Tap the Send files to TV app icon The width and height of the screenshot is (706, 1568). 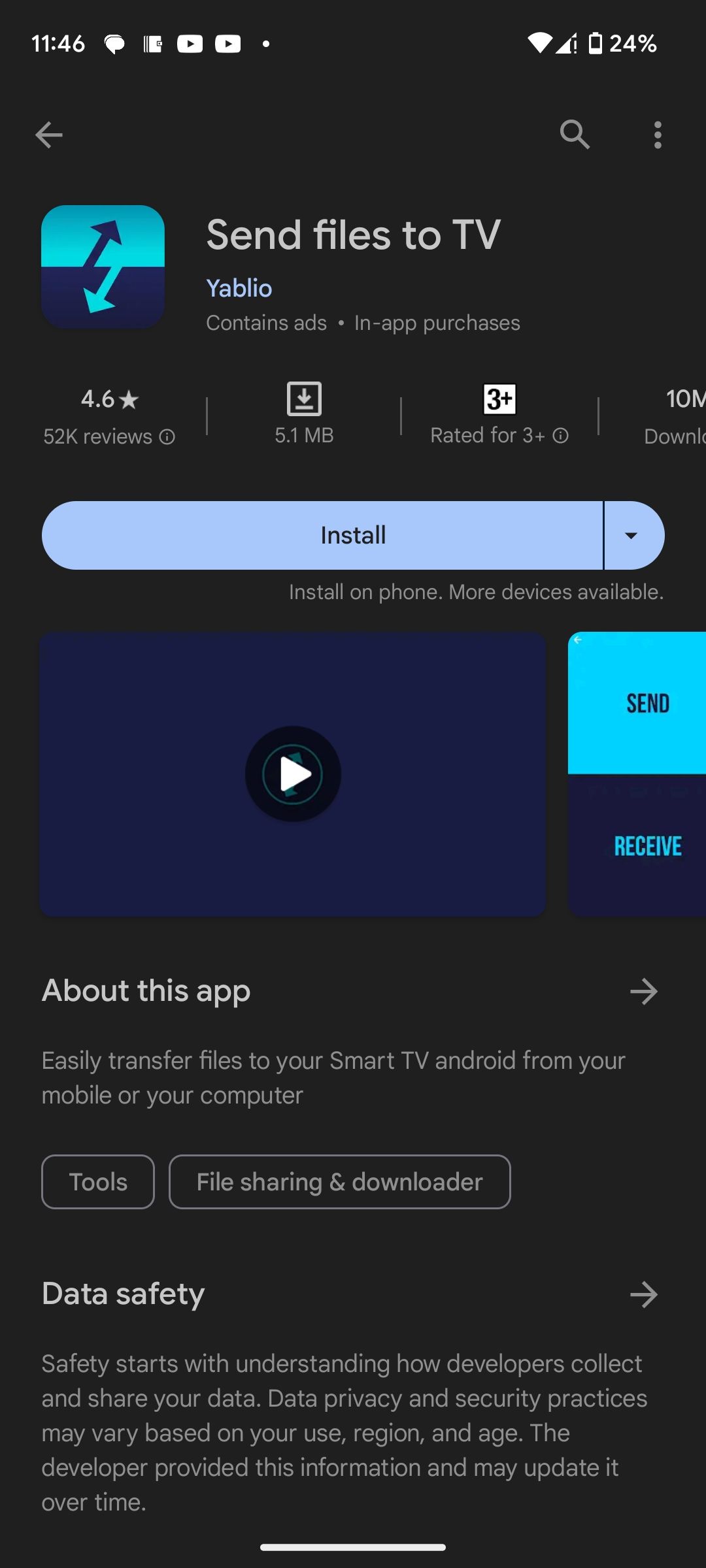pyautogui.click(x=103, y=266)
